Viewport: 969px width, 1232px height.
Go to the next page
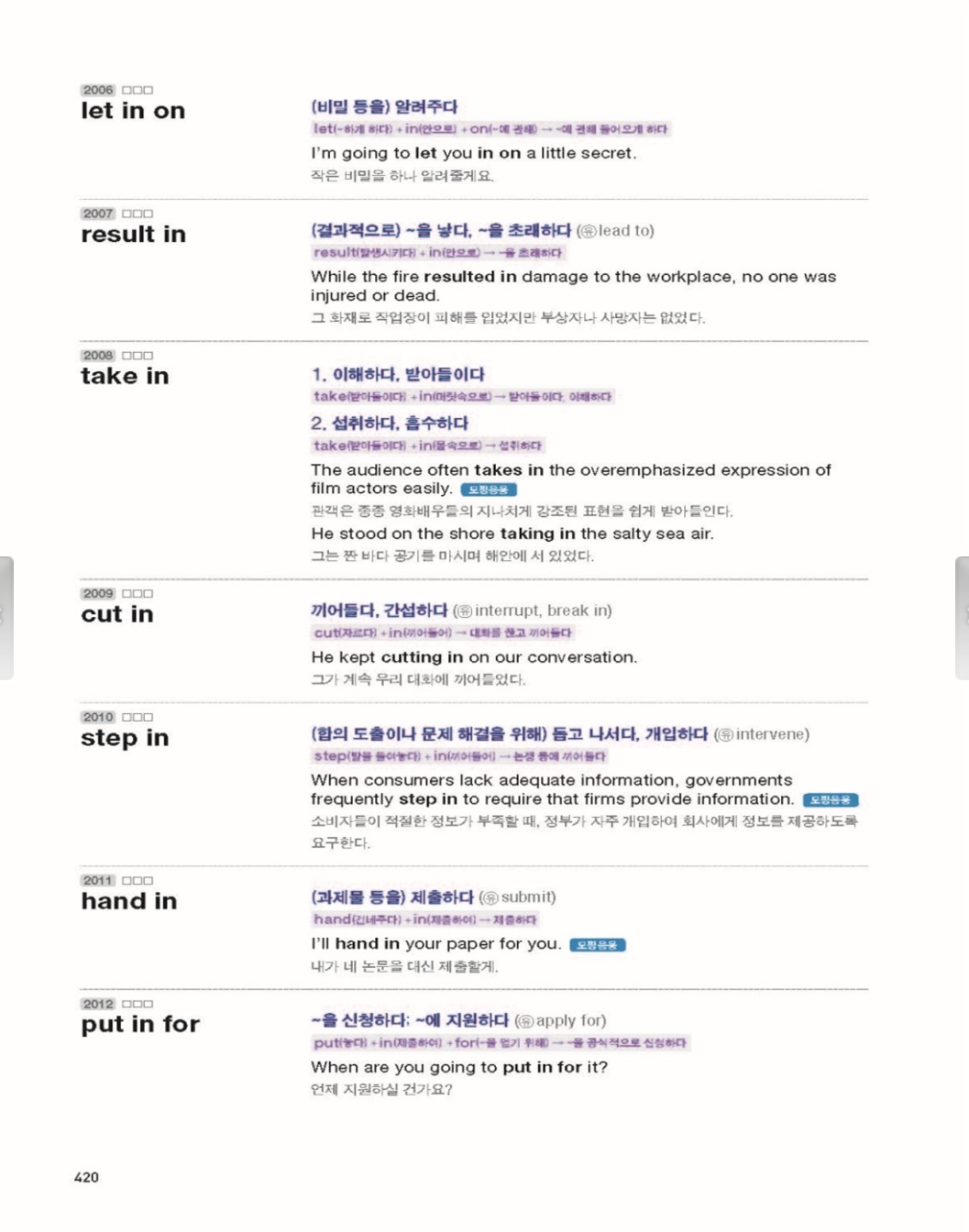pos(963,617)
